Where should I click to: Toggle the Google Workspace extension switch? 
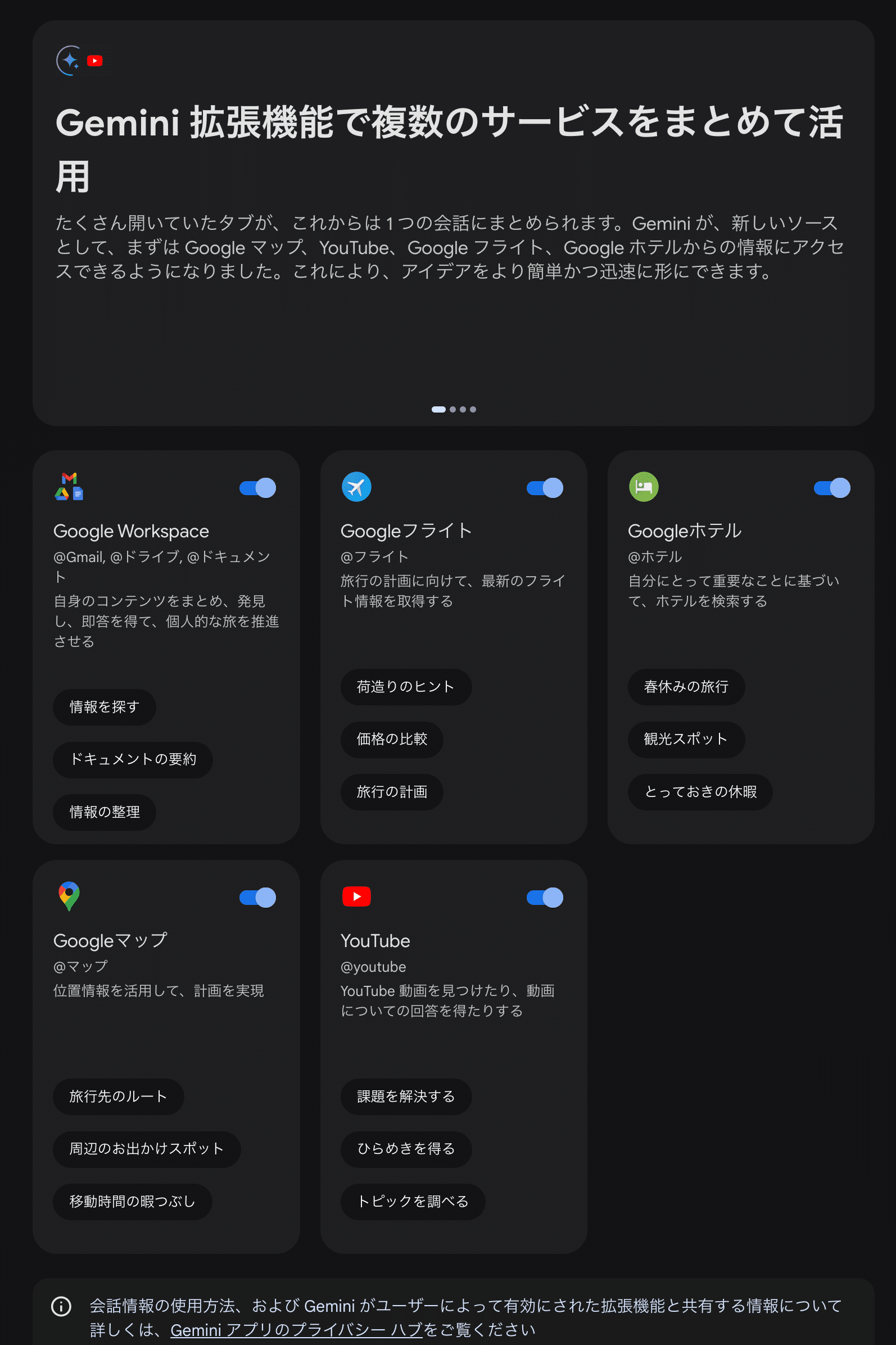(257, 488)
